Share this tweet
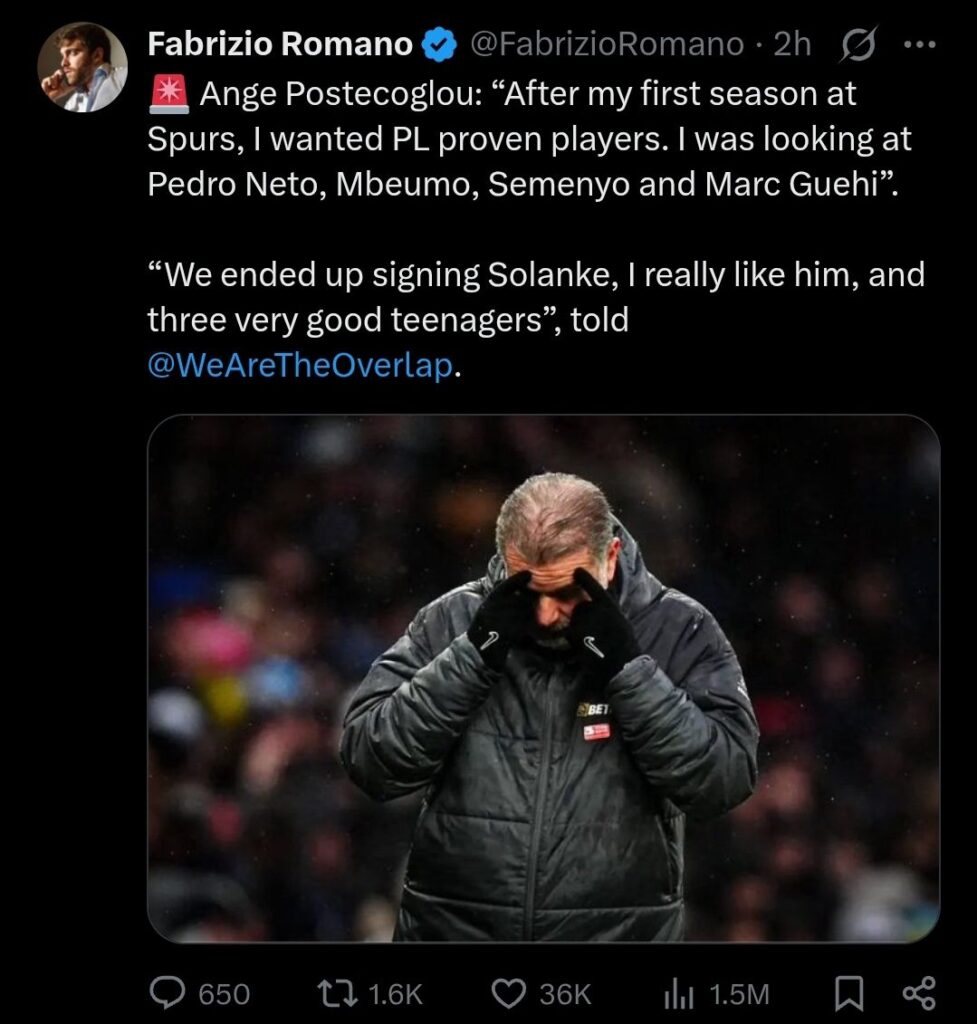Image resolution: width=977 pixels, height=1024 pixels. pos(918,993)
